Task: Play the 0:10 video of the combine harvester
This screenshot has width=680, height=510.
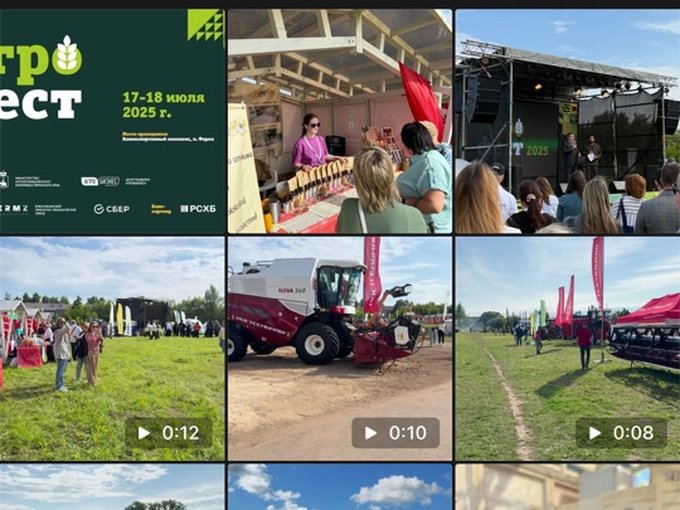Action: (339, 347)
